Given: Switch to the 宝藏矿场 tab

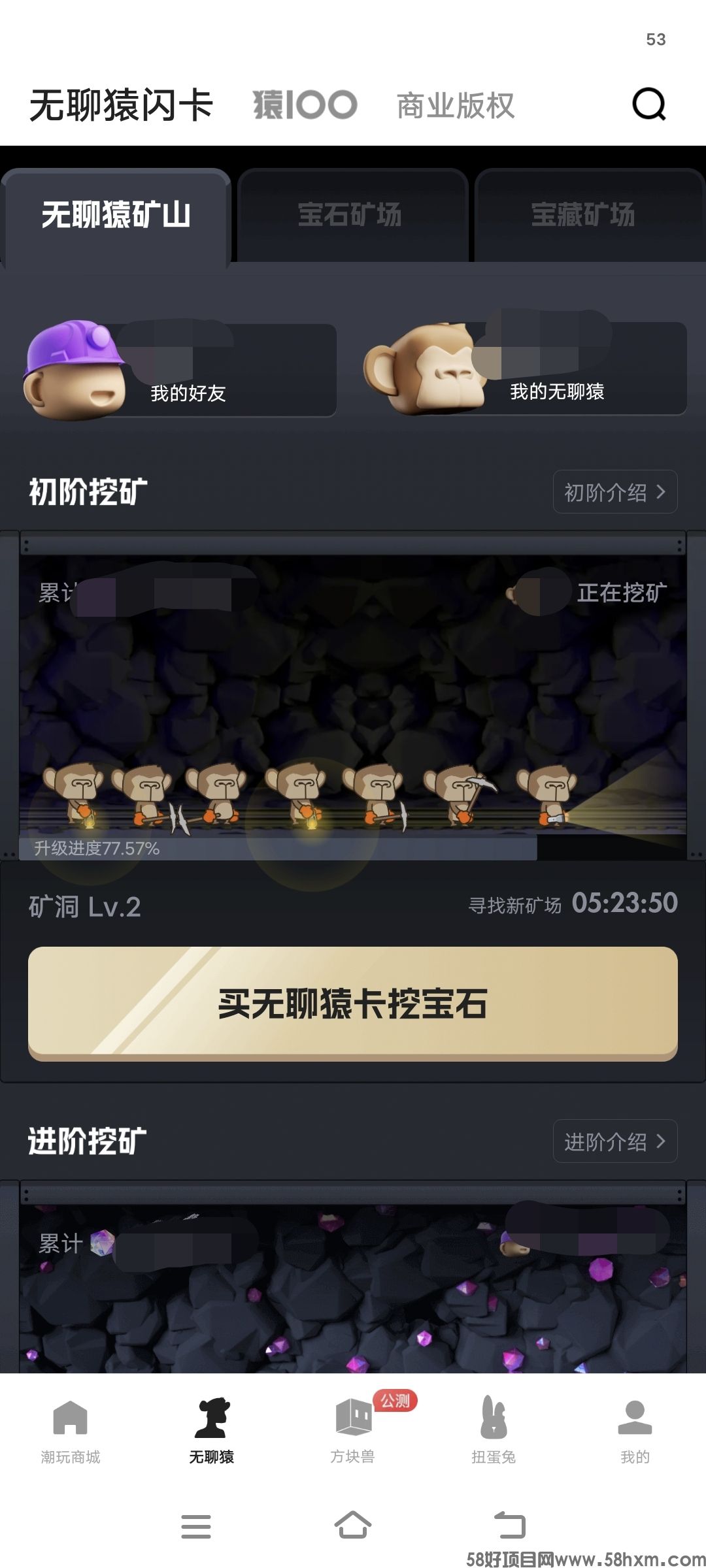Looking at the screenshot, I should 584,216.
